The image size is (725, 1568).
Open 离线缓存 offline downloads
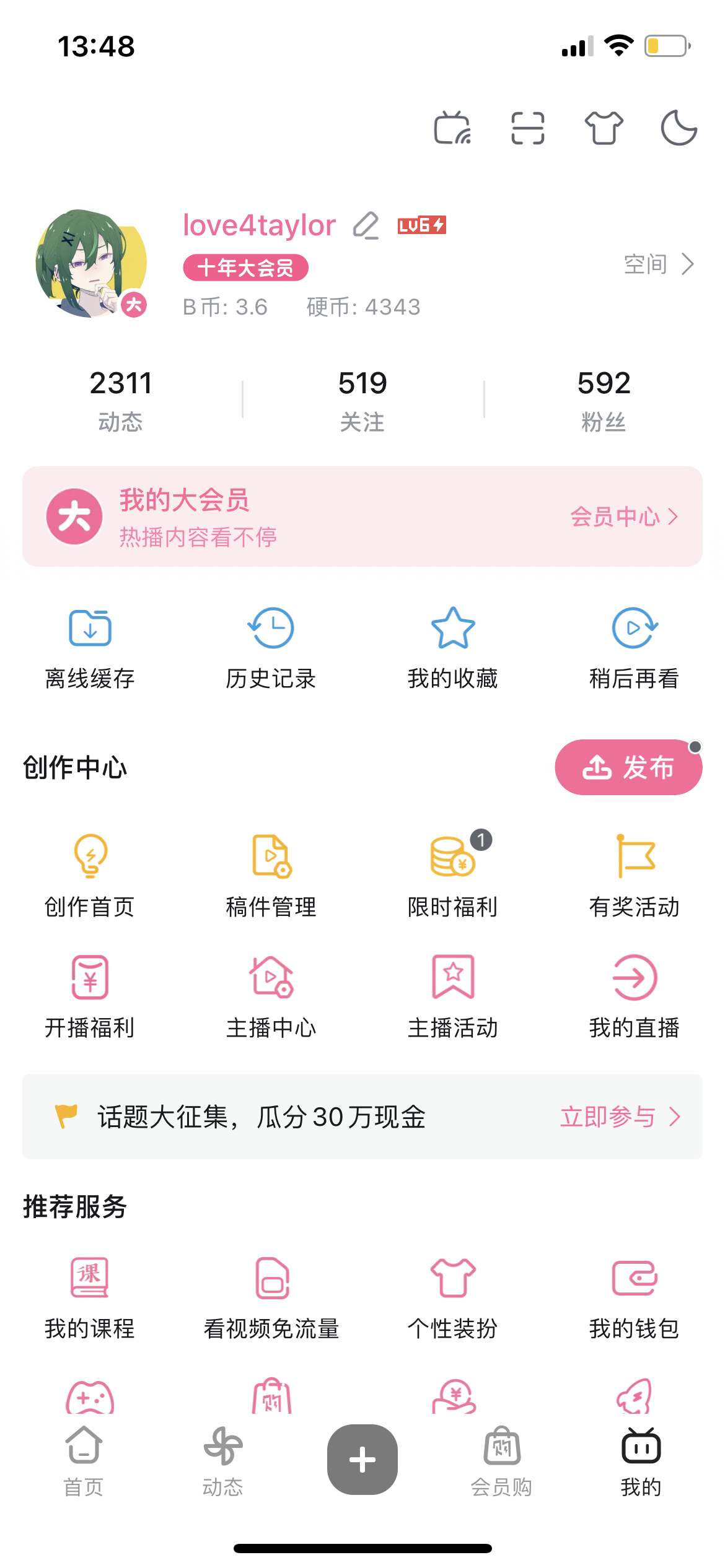[90, 648]
